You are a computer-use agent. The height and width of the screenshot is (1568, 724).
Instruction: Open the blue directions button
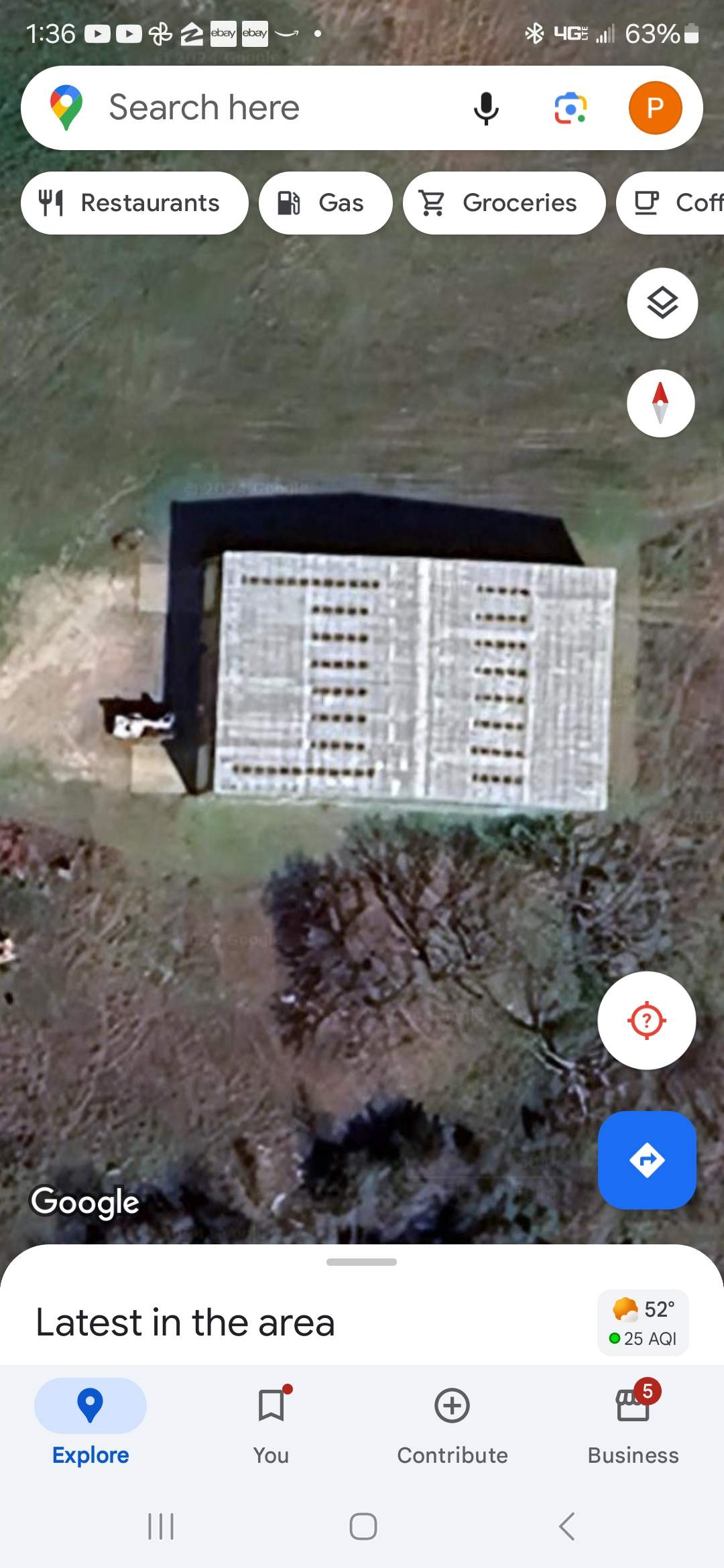tap(646, 1160)
